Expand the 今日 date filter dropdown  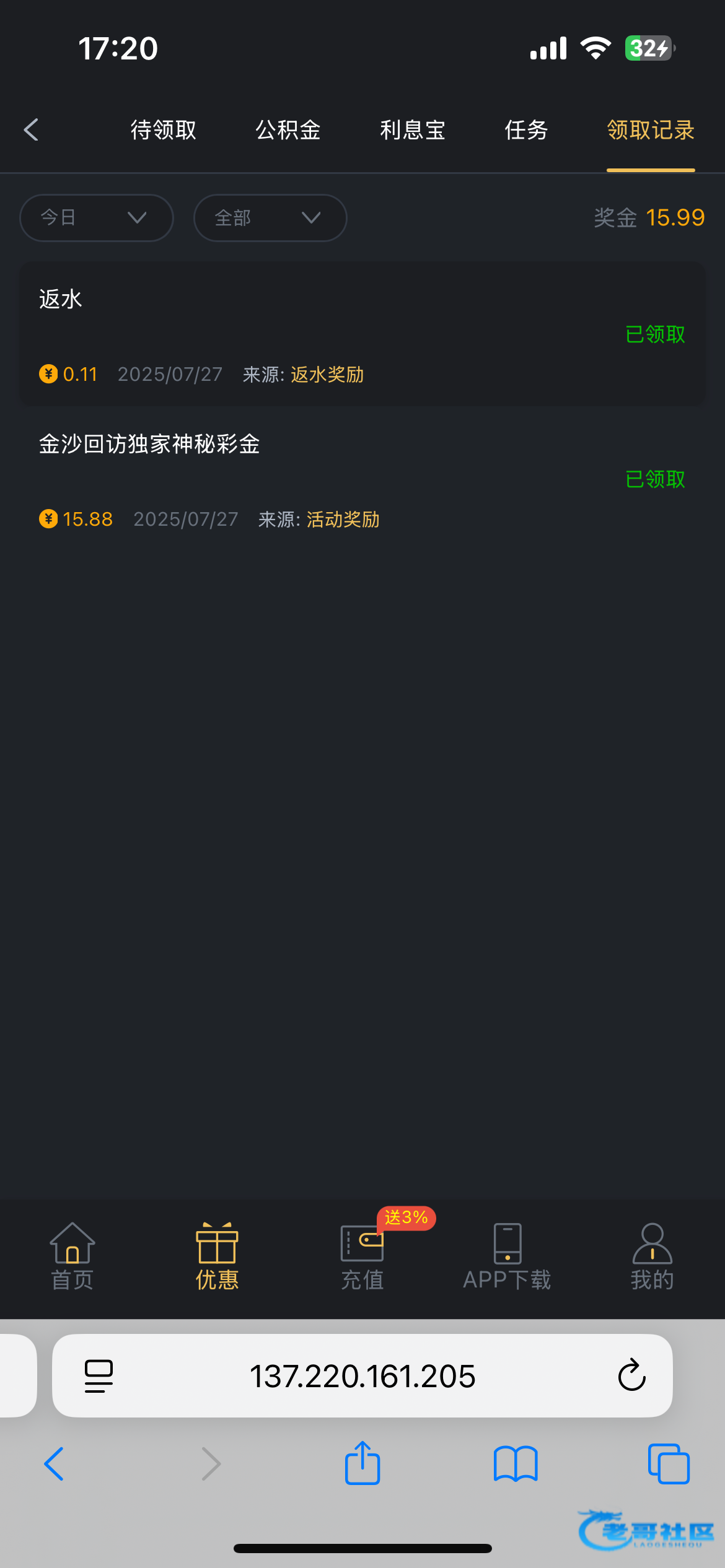pyautogui.click(x=97, y=218)
